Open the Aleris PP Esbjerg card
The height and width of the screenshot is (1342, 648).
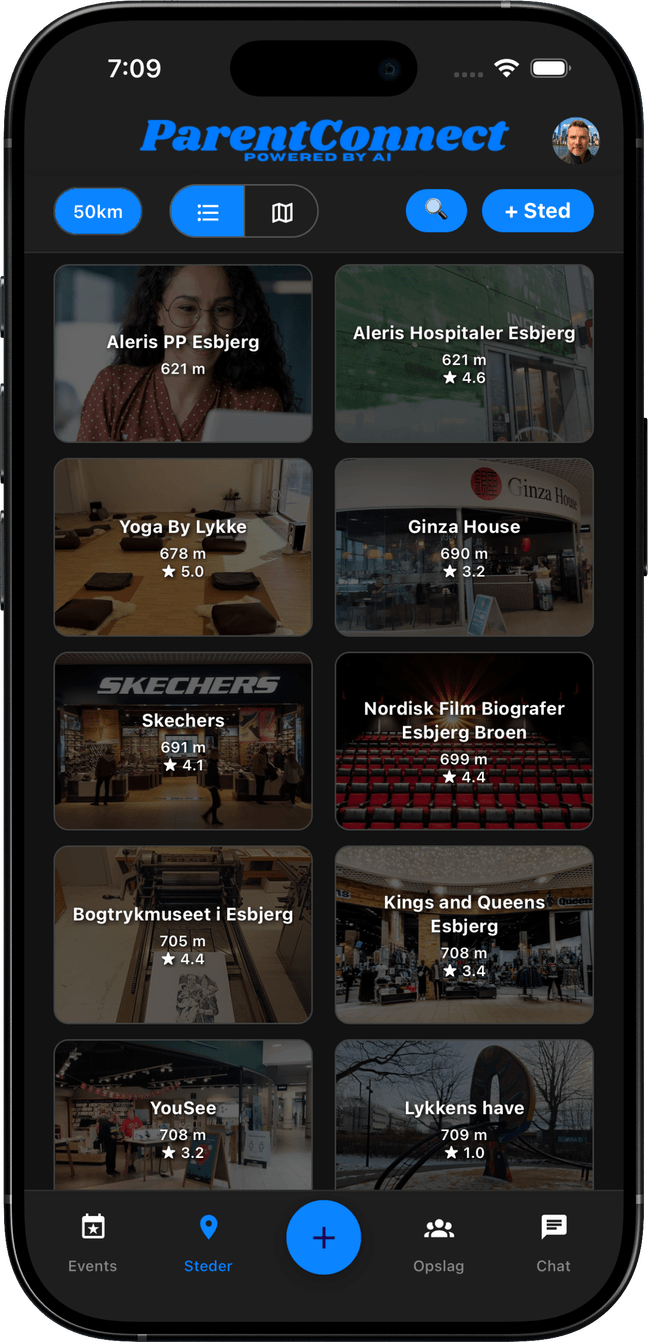tap(183, 354)
